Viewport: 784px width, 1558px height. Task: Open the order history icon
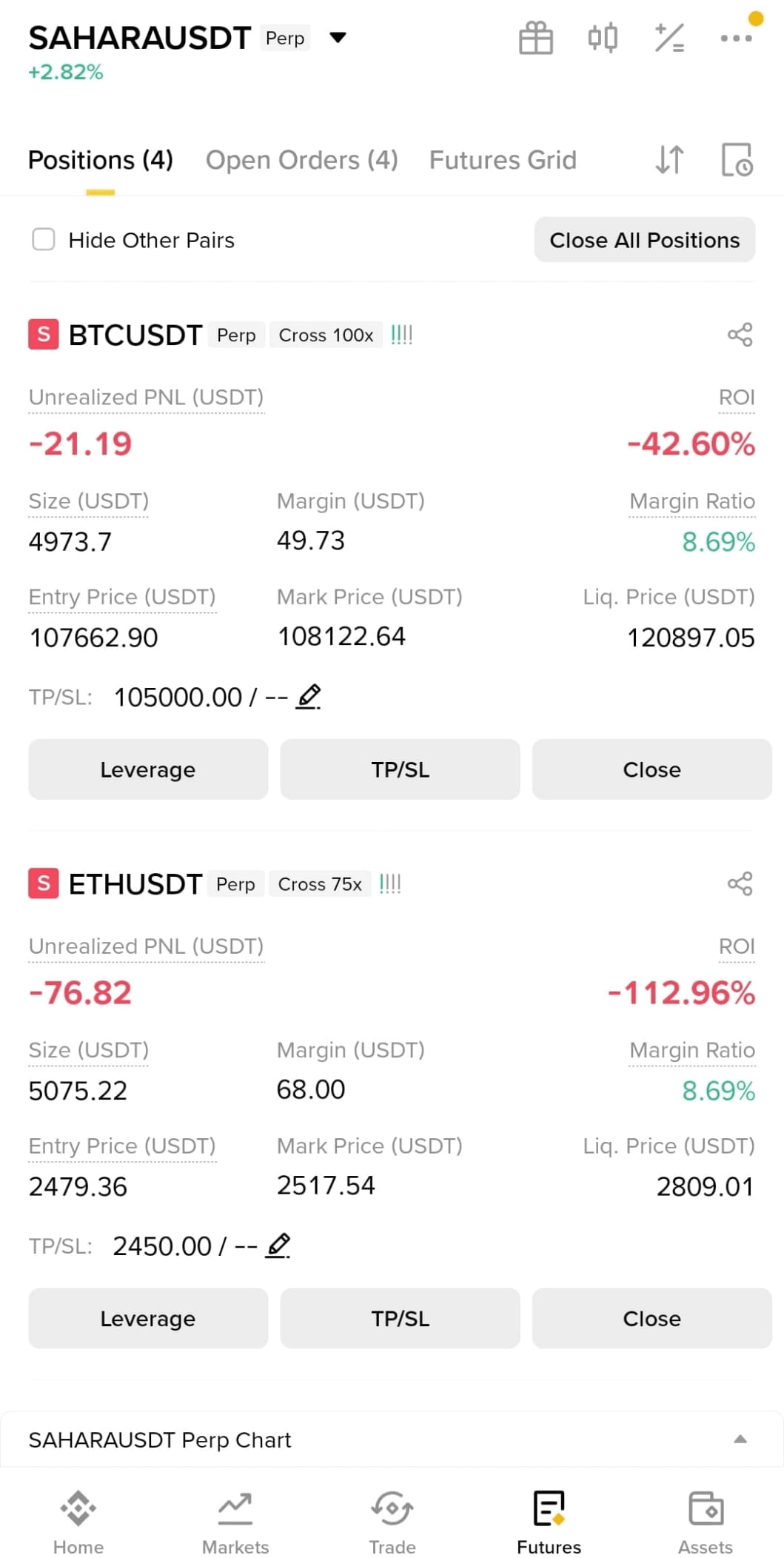pos(737,159)
